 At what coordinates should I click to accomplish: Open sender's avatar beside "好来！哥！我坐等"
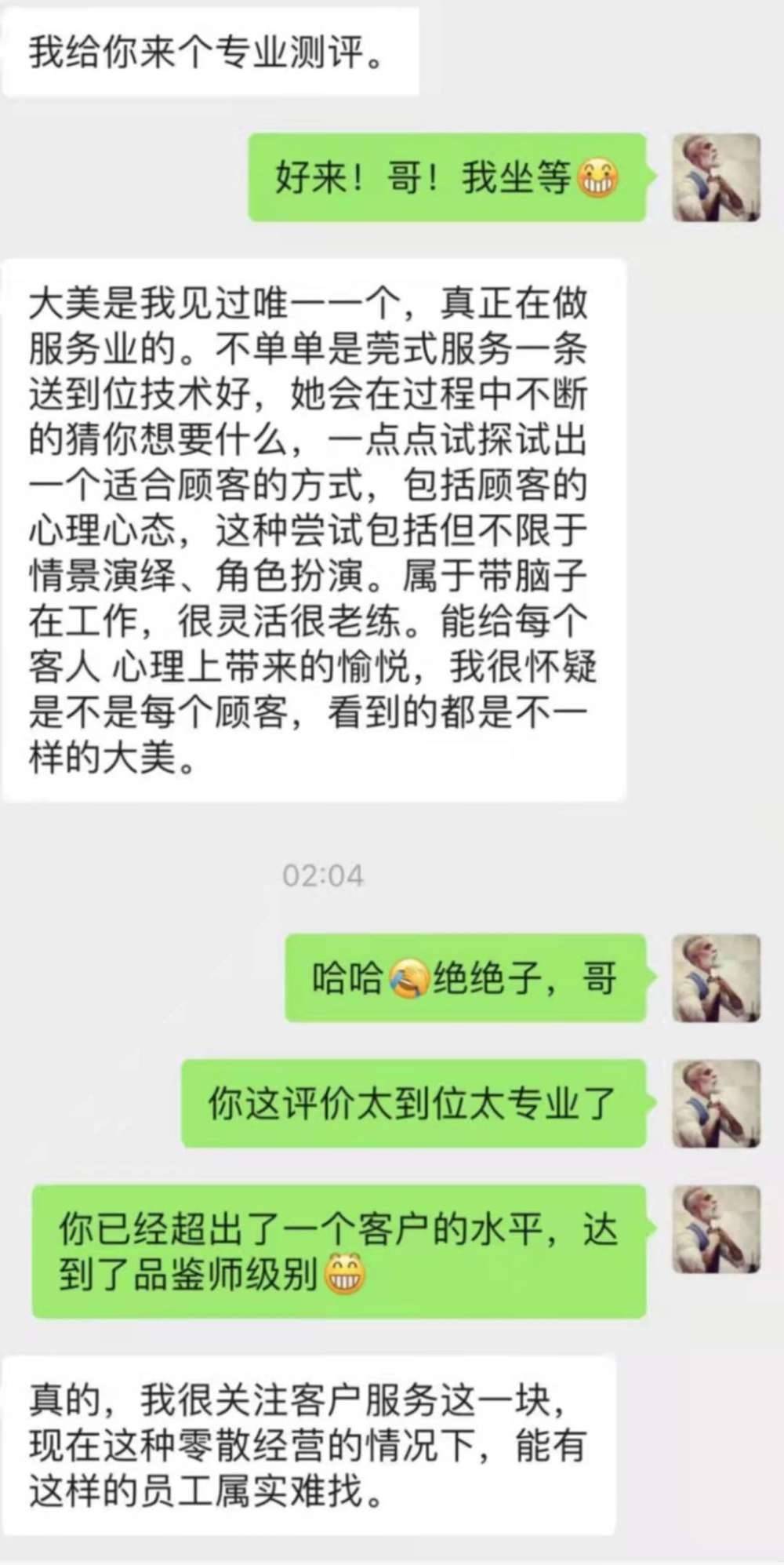[717, 178]
